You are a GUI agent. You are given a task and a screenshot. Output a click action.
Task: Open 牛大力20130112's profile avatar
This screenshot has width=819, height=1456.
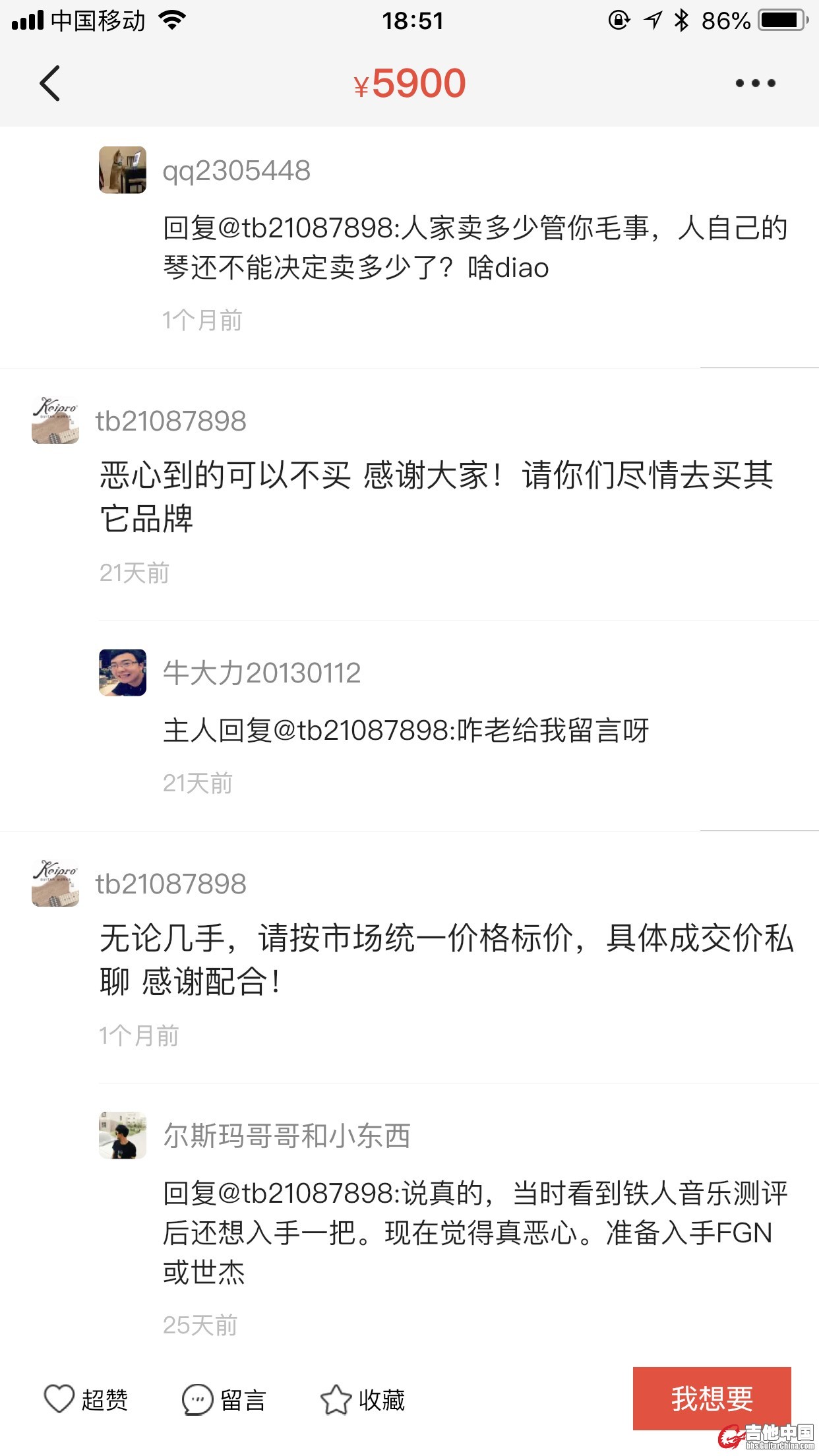[x=123, y=673]
